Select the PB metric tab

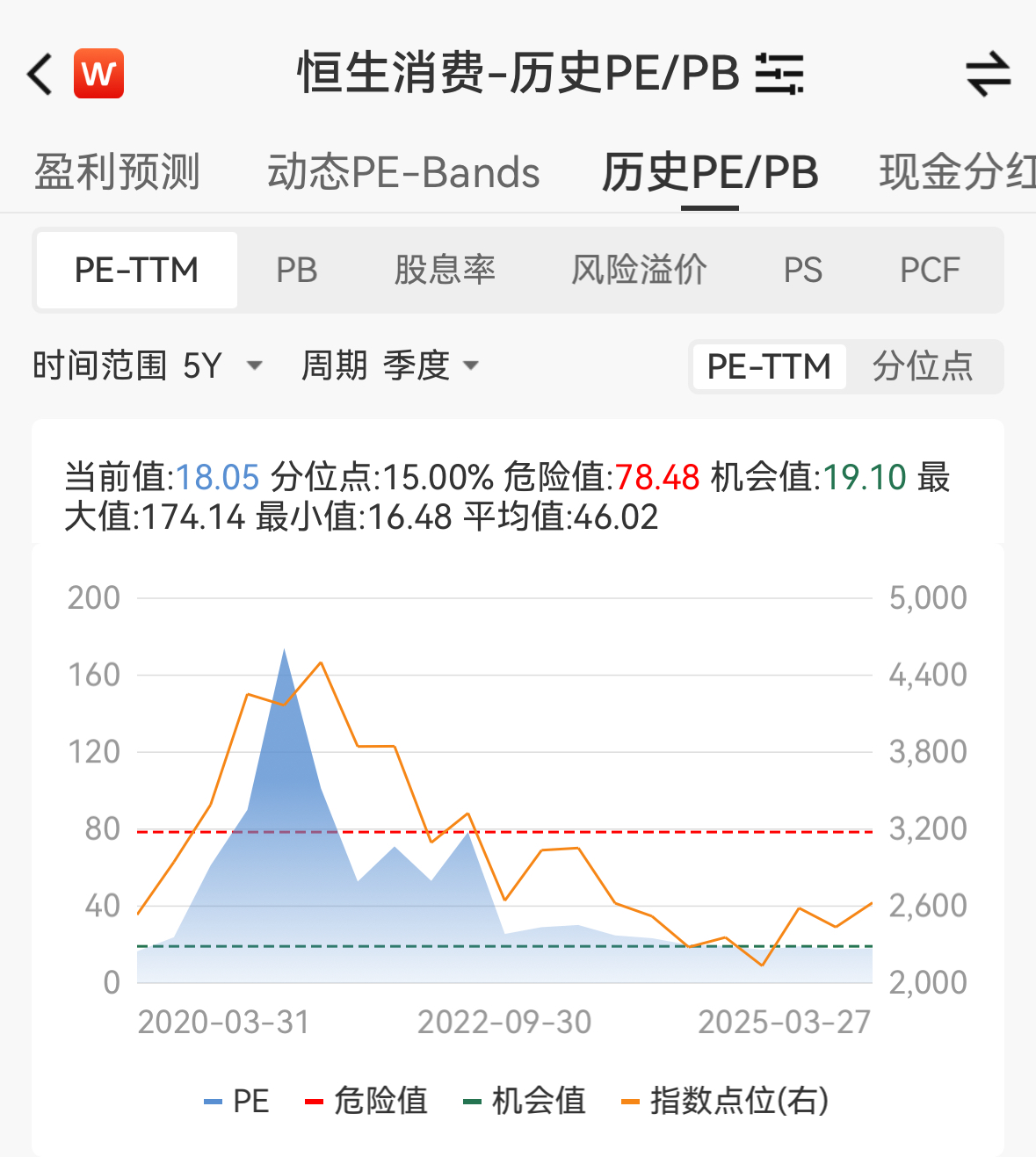296,271
